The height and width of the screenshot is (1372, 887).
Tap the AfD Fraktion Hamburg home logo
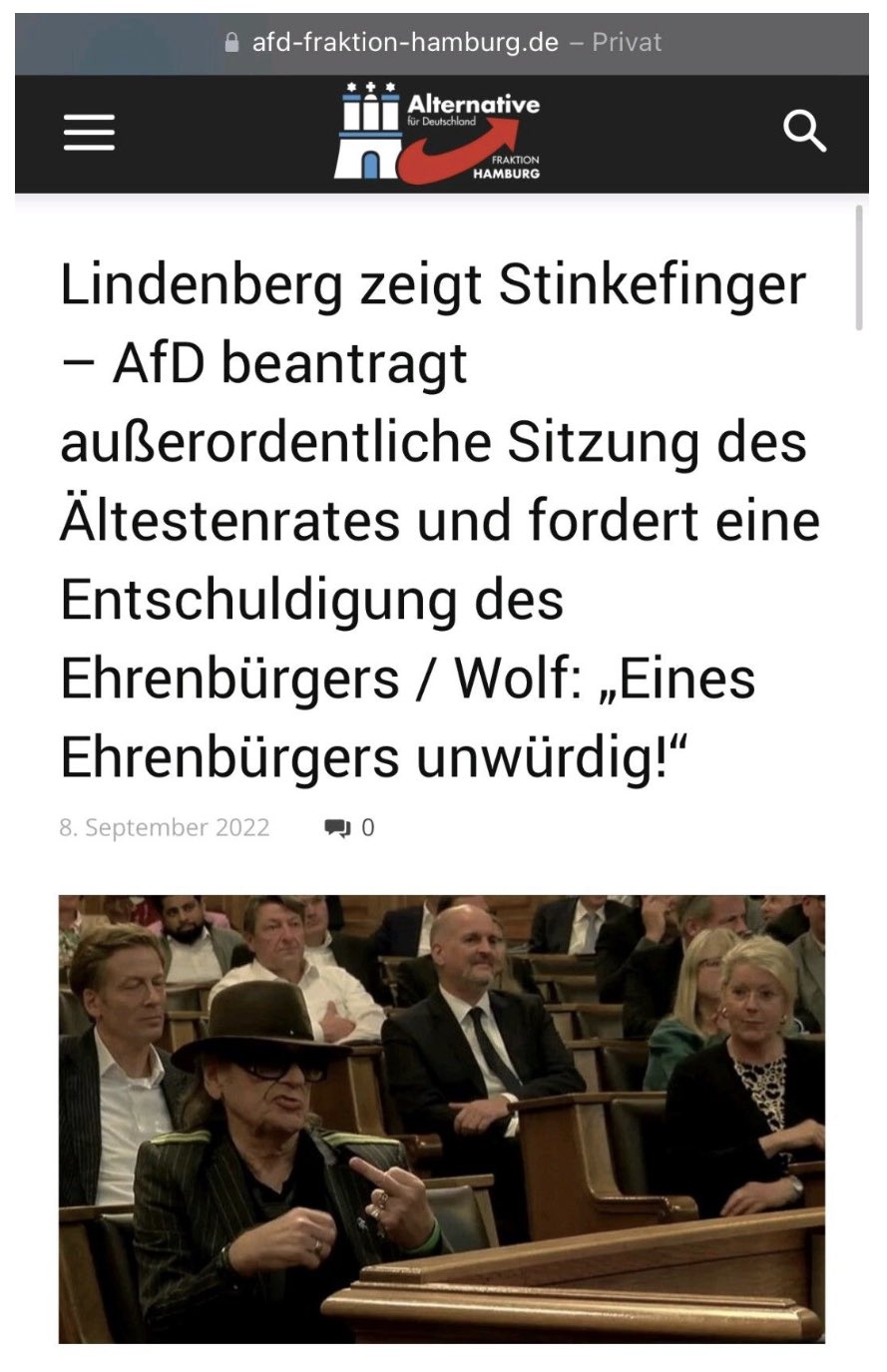(438, 132)
